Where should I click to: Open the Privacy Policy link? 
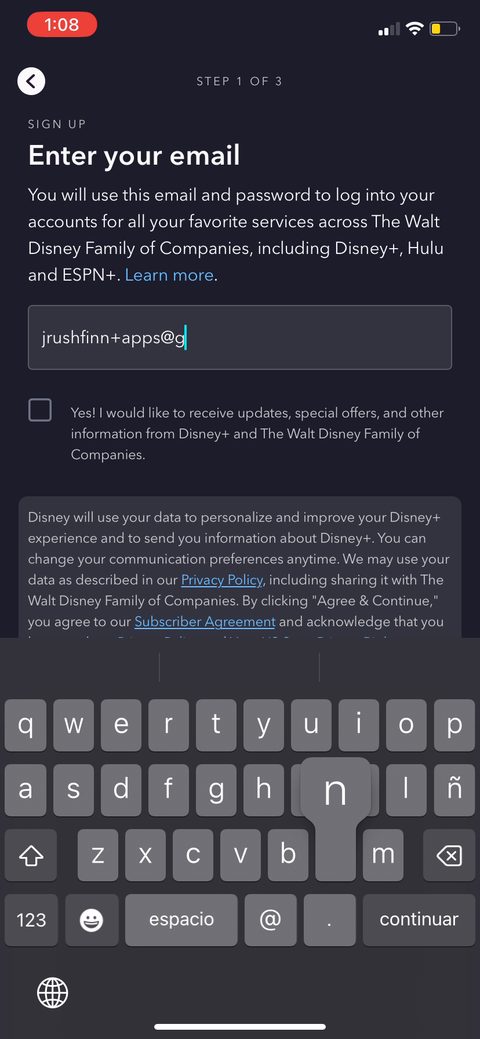[222, 580]
